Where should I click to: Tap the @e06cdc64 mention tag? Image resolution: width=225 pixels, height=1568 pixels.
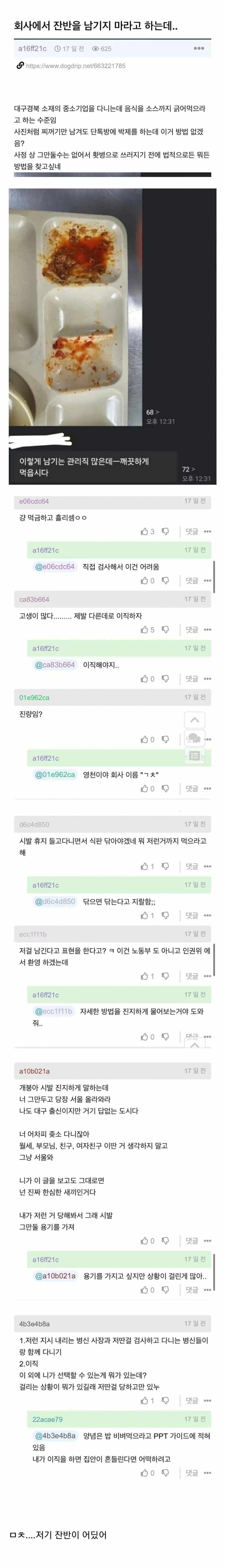tap(55, 567)
